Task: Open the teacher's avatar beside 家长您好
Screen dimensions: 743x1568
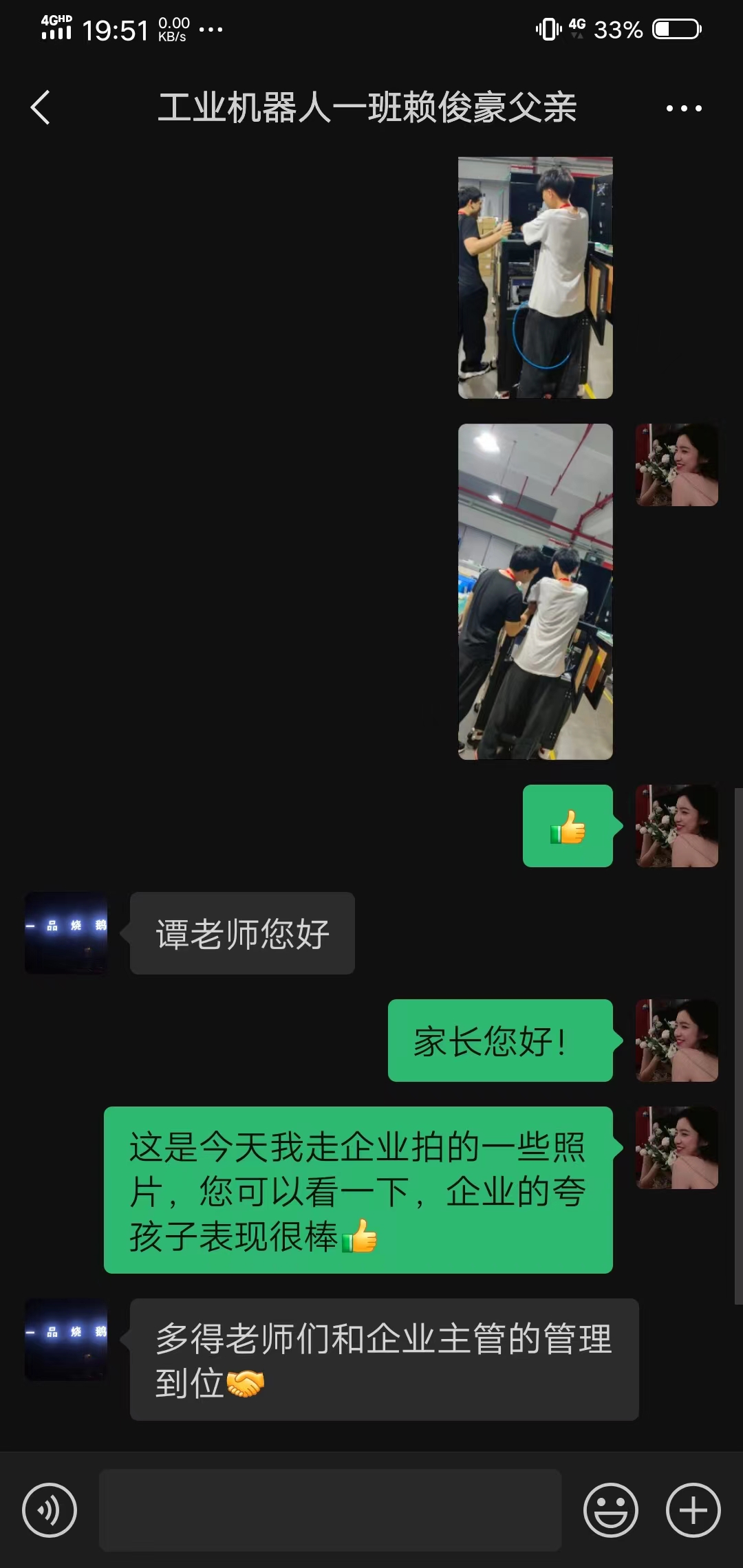Action: coord(677,1041)
